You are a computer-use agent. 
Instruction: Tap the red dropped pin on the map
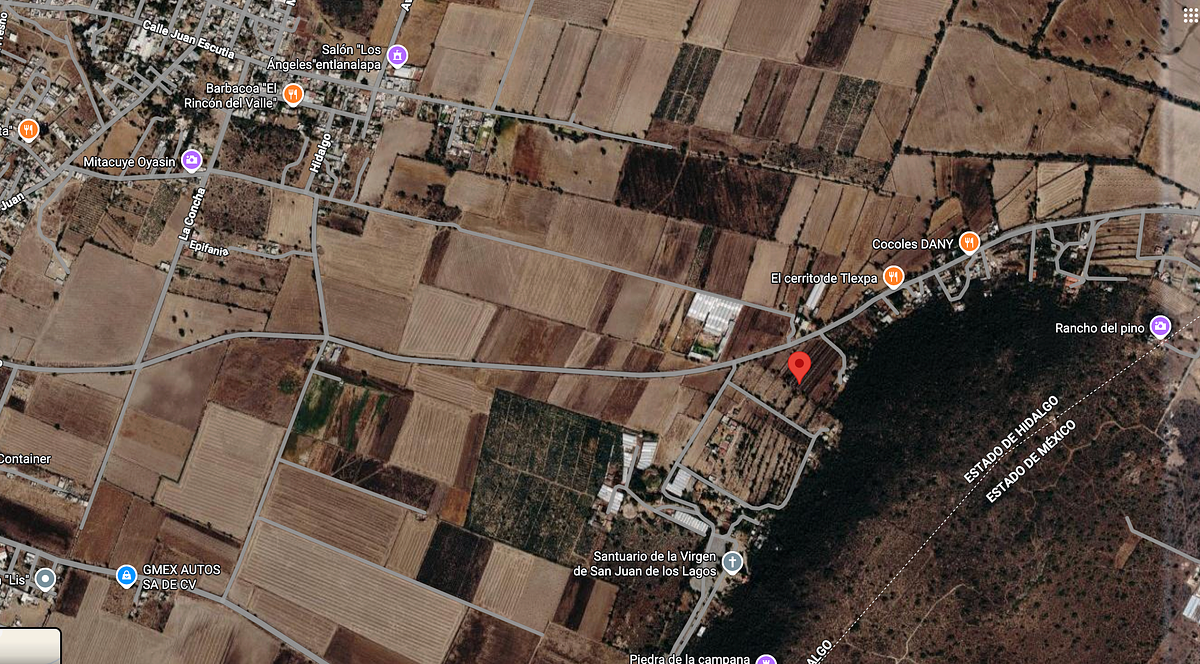pyautogui.click(x=799, y=366)
